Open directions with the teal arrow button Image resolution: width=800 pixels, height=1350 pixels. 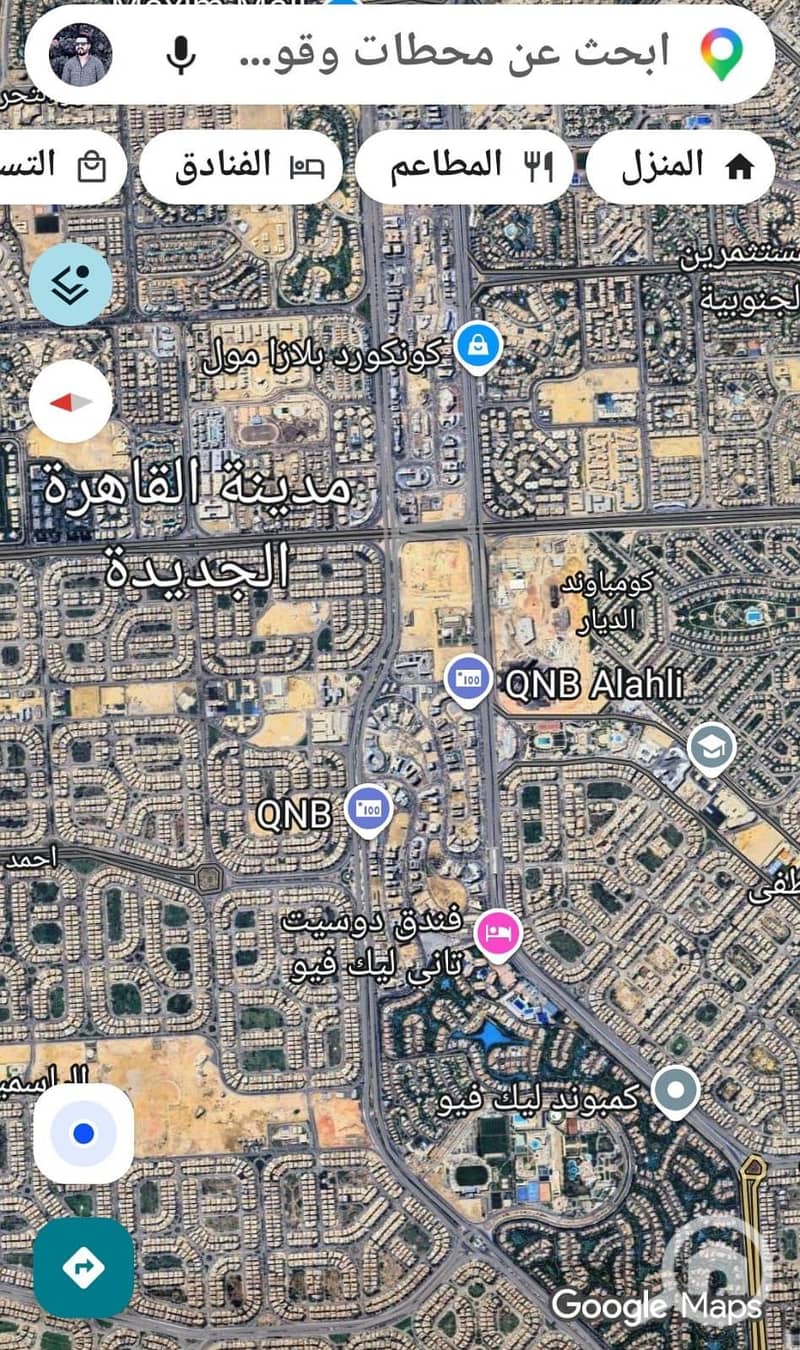[x=83, y=1267]
